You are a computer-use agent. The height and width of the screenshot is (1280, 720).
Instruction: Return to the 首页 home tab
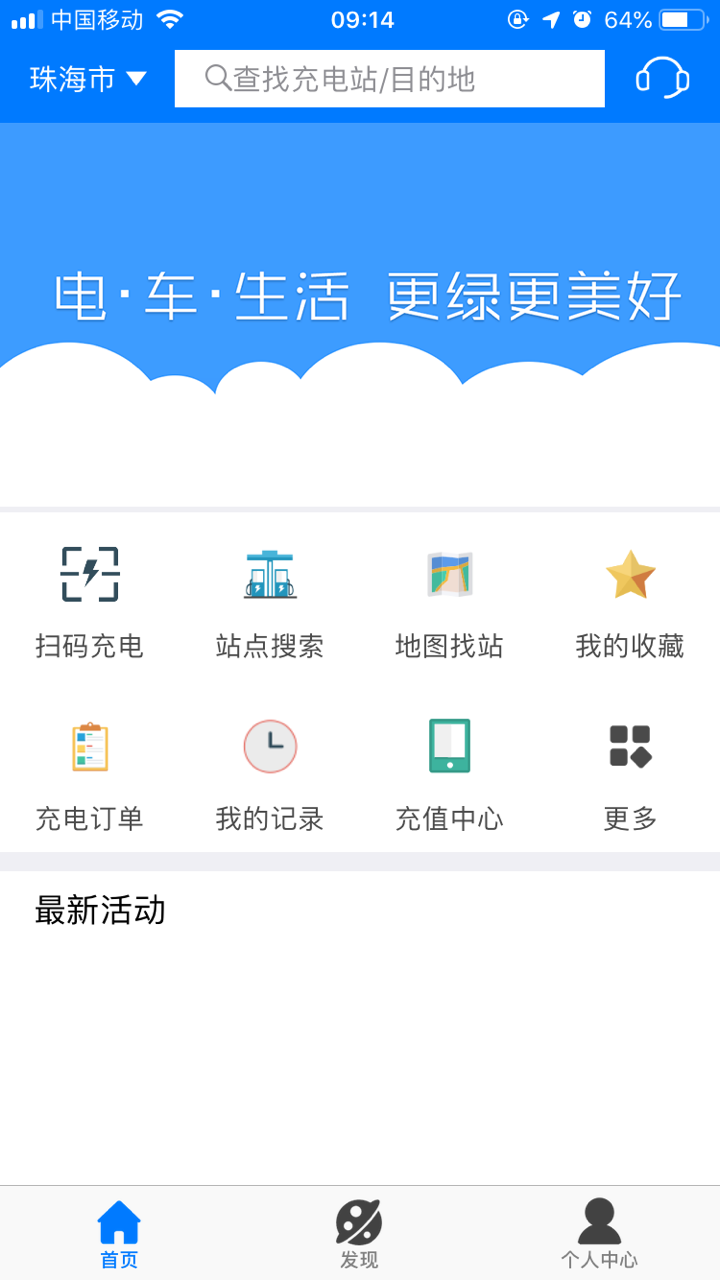pos(119,1230)
